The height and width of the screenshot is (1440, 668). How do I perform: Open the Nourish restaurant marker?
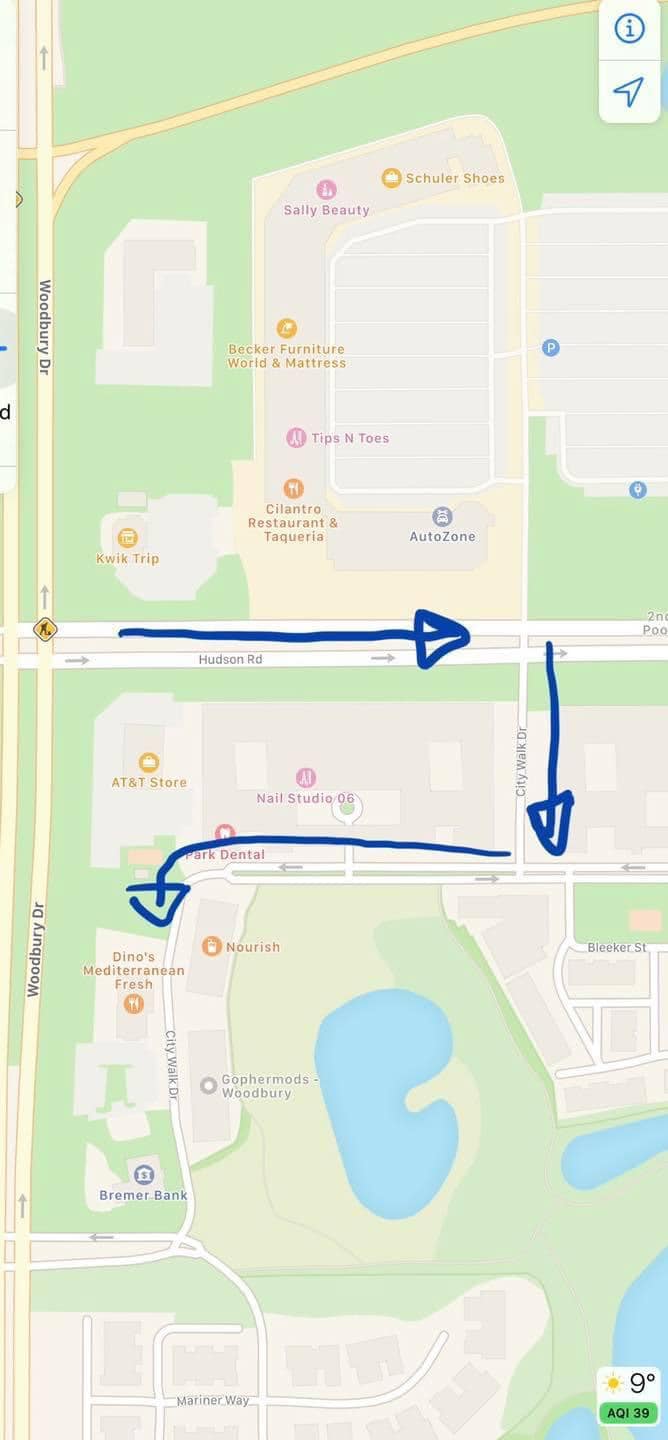coord(211,946)
